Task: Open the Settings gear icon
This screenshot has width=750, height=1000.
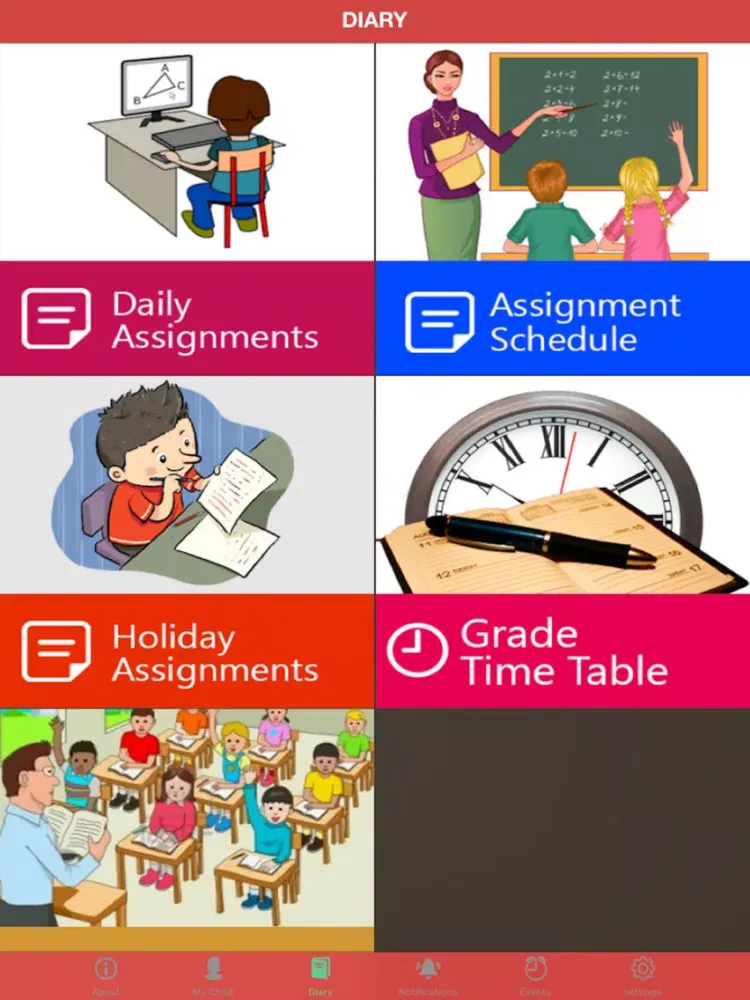Action: (x=642, y=968)
